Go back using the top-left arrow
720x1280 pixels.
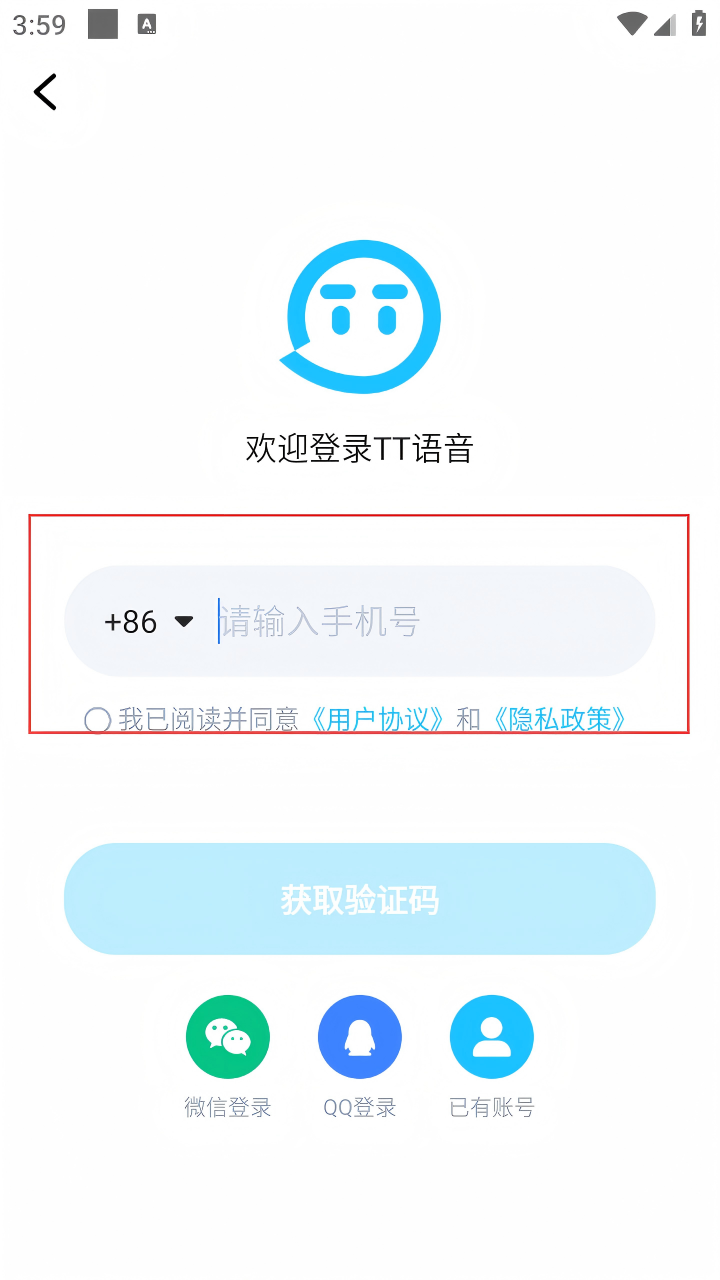(x=45, y=92)
